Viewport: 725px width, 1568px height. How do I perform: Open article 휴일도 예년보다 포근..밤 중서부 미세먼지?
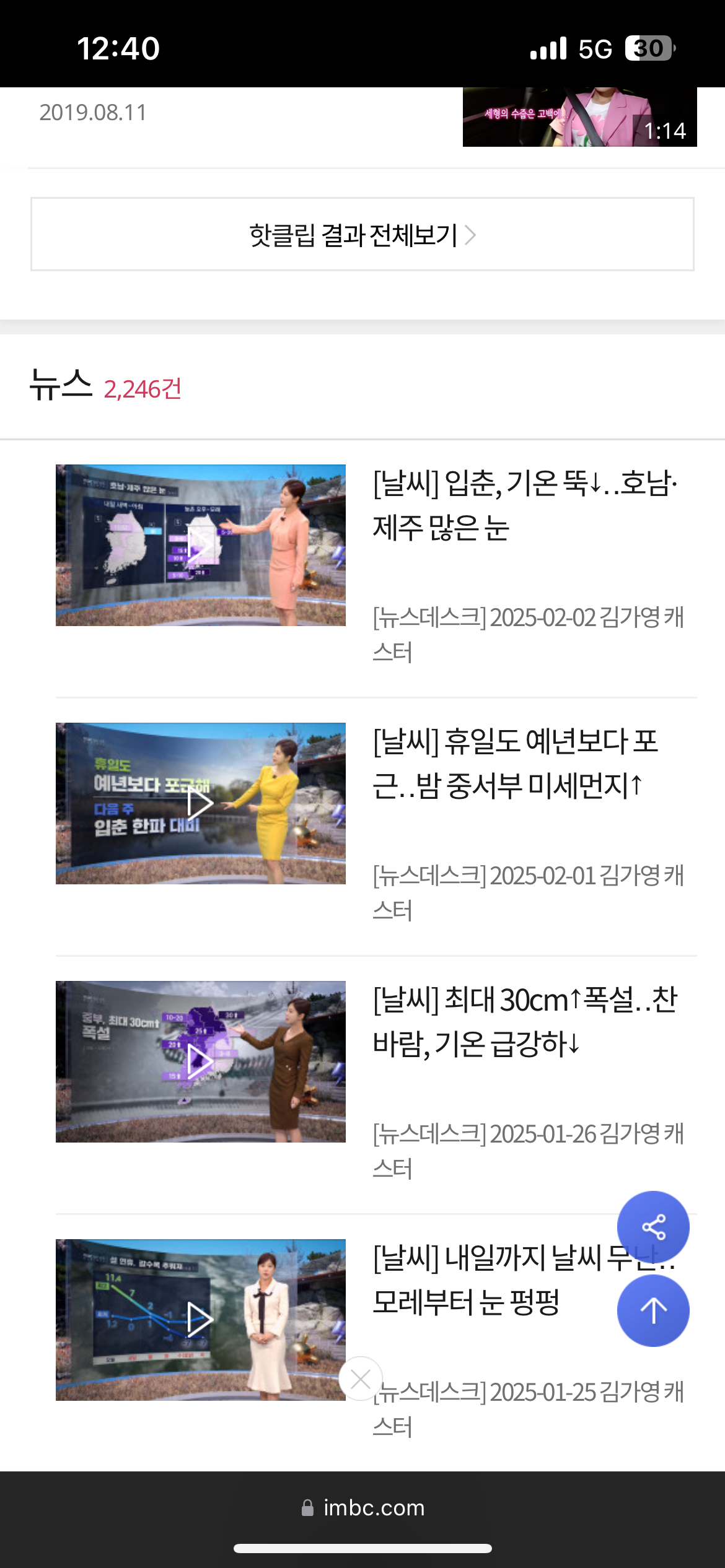coord(514,764)
